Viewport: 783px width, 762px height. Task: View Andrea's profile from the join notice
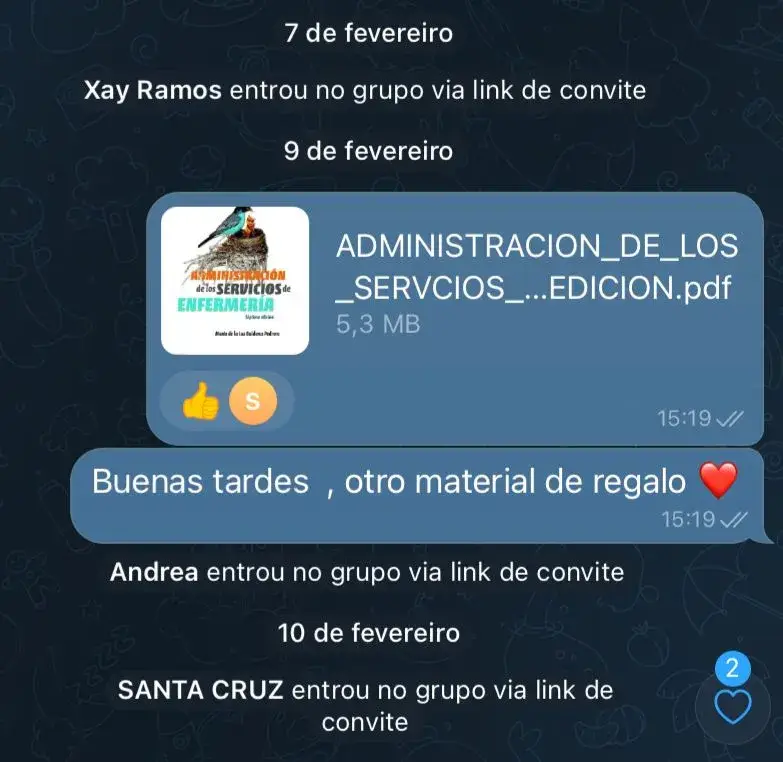tap(155, 573)
